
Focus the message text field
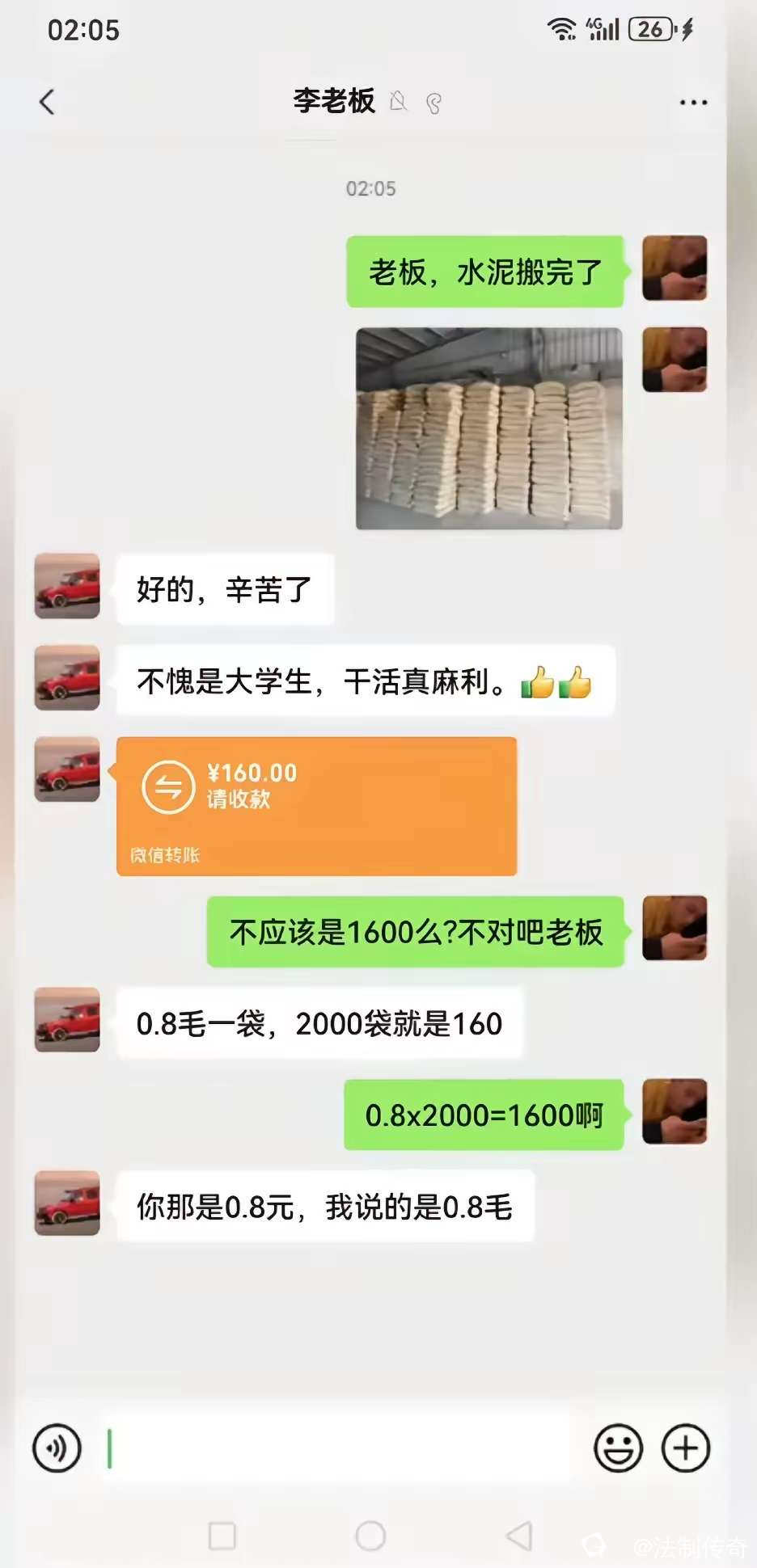[340, 1448]
